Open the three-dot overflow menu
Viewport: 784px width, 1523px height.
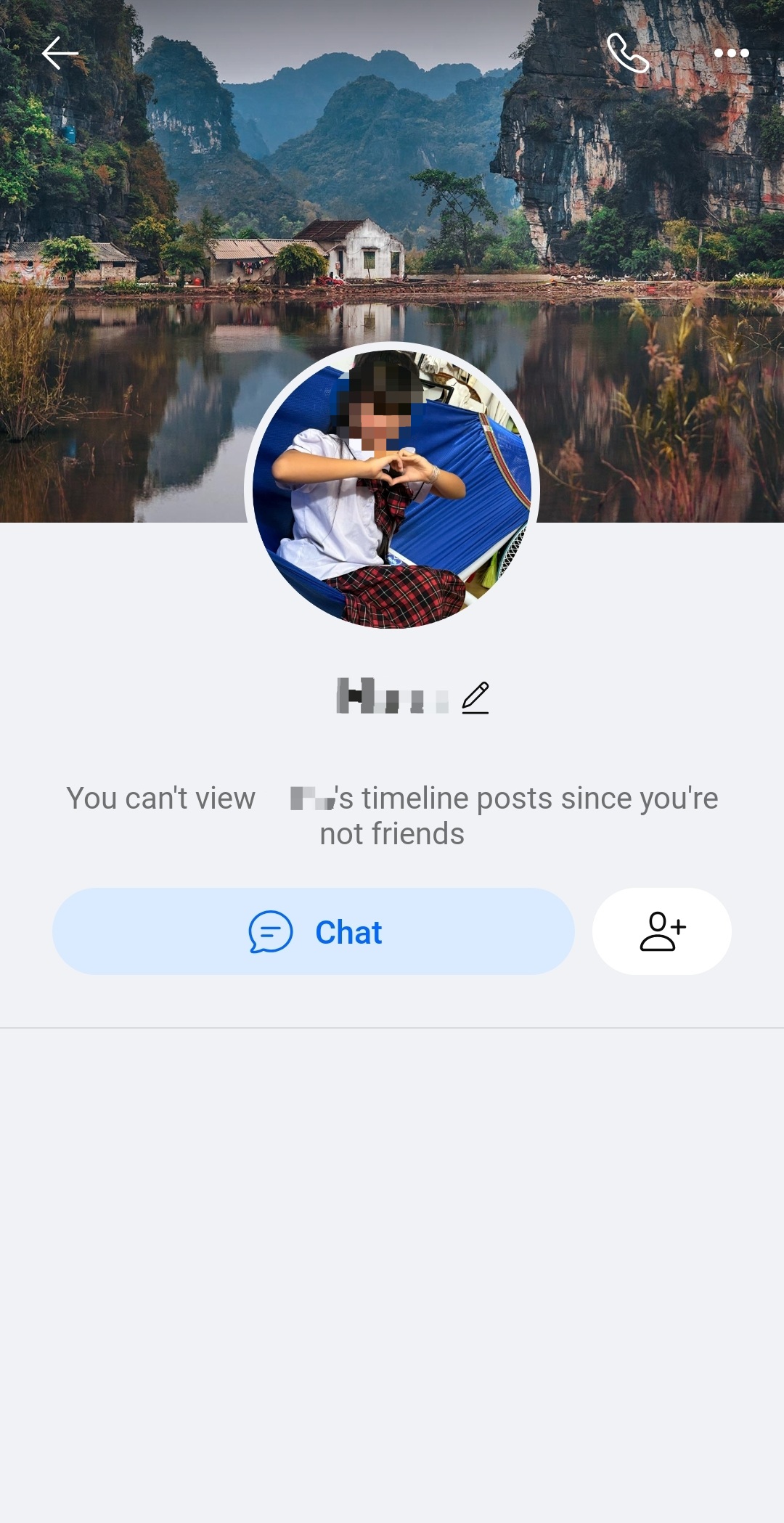click(731, 53)
